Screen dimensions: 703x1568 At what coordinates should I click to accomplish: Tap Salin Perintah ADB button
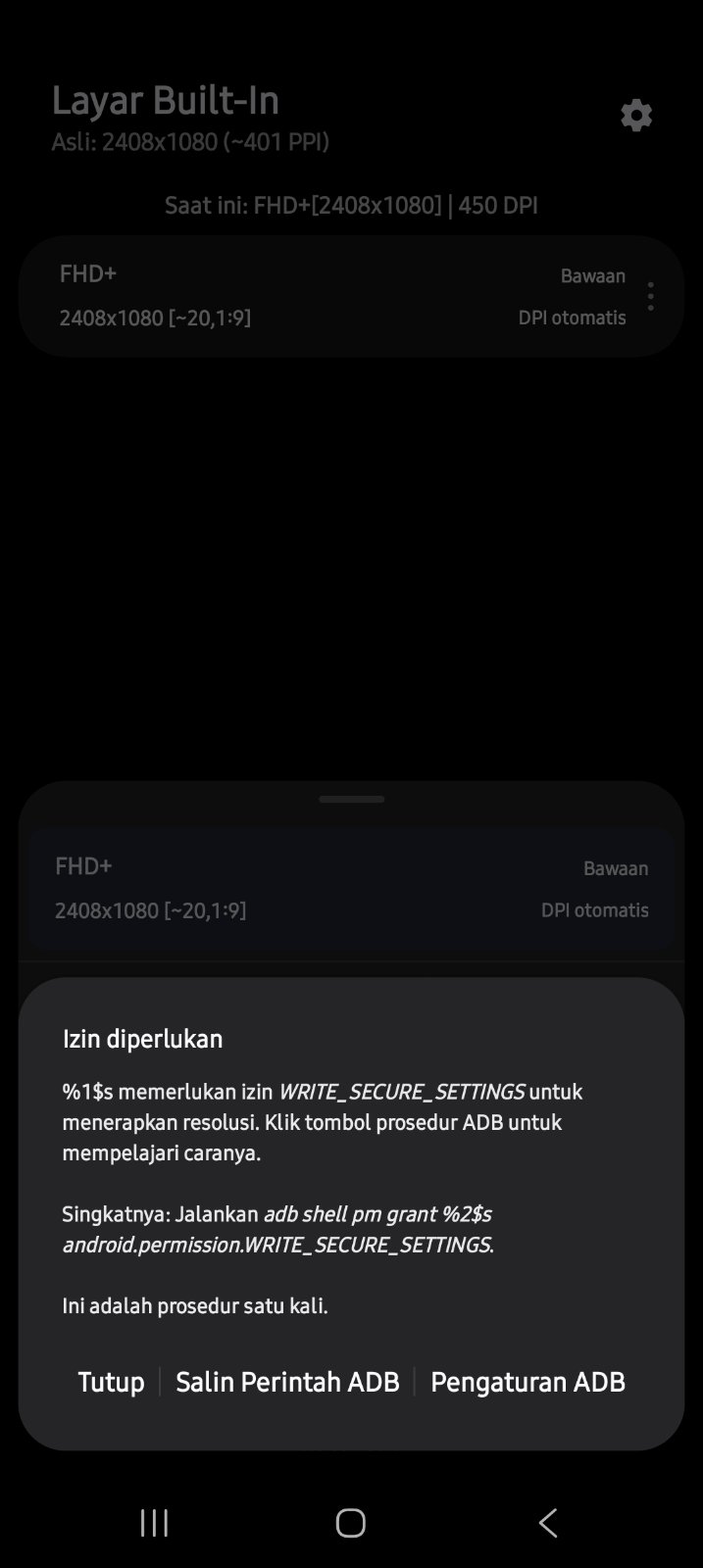click(x=287, y=1382)
